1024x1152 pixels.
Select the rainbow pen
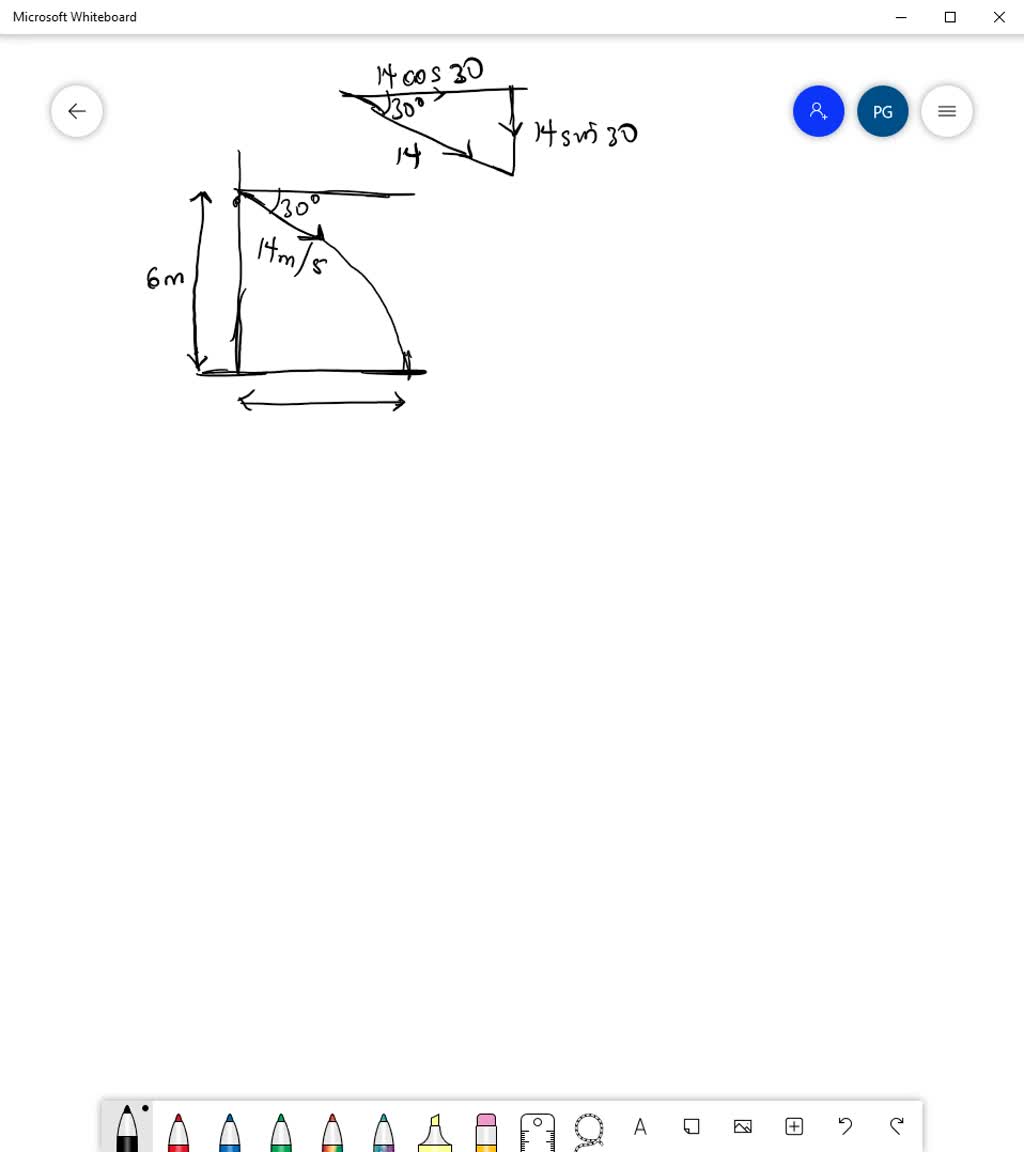tap(332, 1130)
